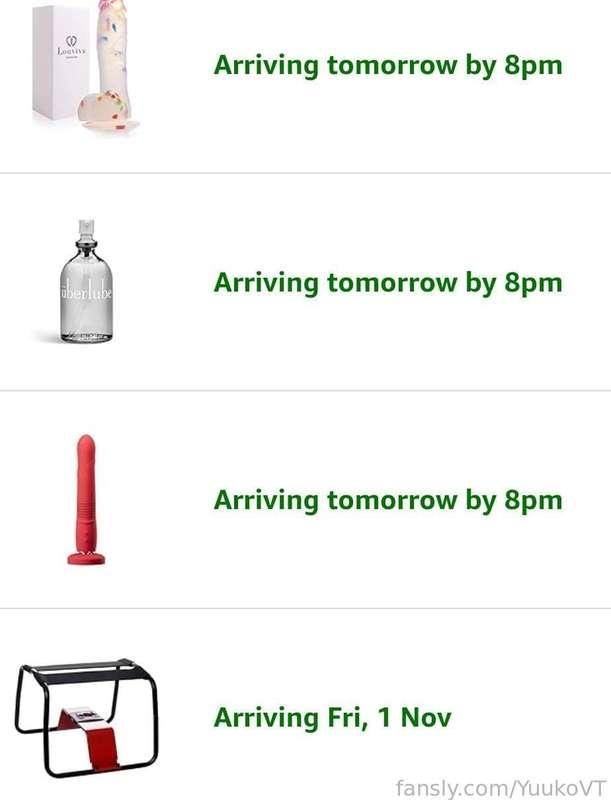Open the überlube bottle order

pos(387,283)
